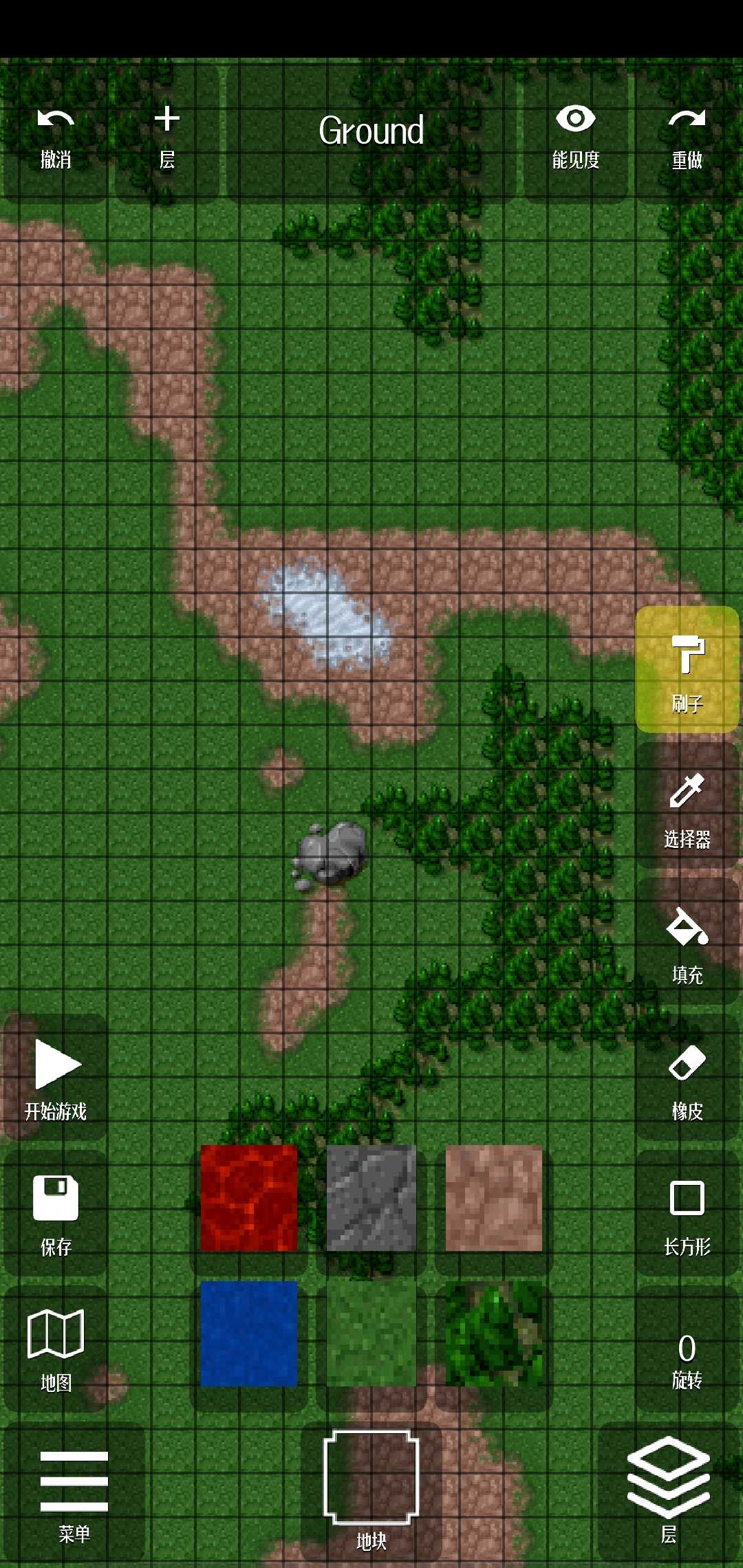Save the map (保存)
This screenshot has height=1568, width=743.
pyautogui.click(x=55, y=1213)
